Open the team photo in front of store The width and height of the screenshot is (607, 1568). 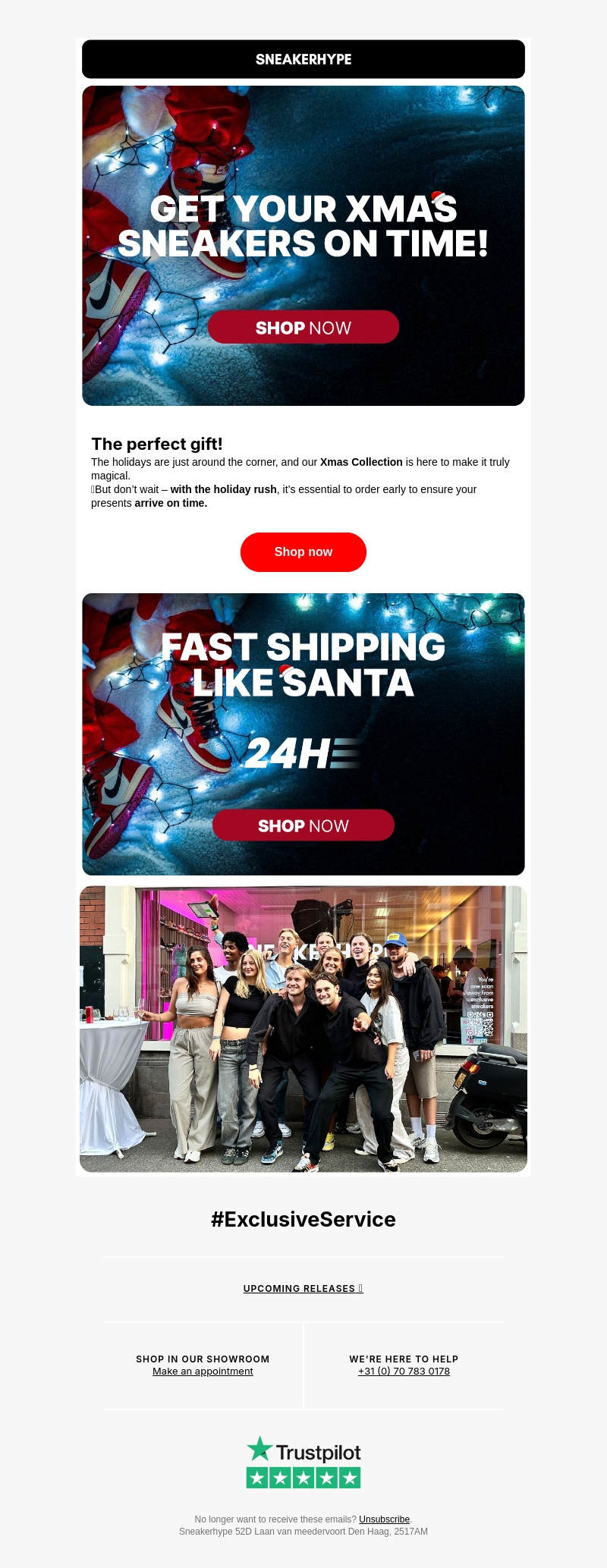(303, 1029)
